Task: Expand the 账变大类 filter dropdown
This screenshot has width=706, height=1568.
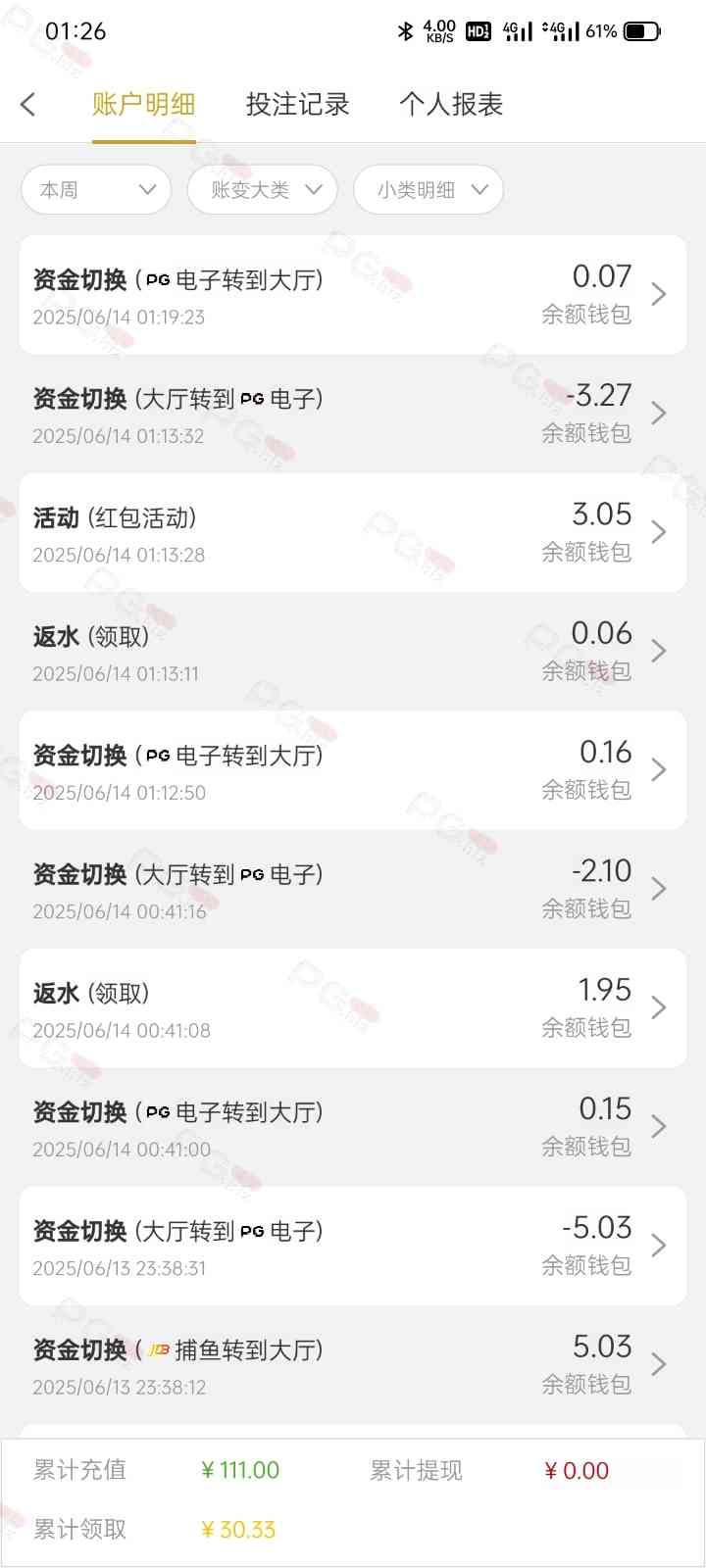Action: (x=262, y=189)
